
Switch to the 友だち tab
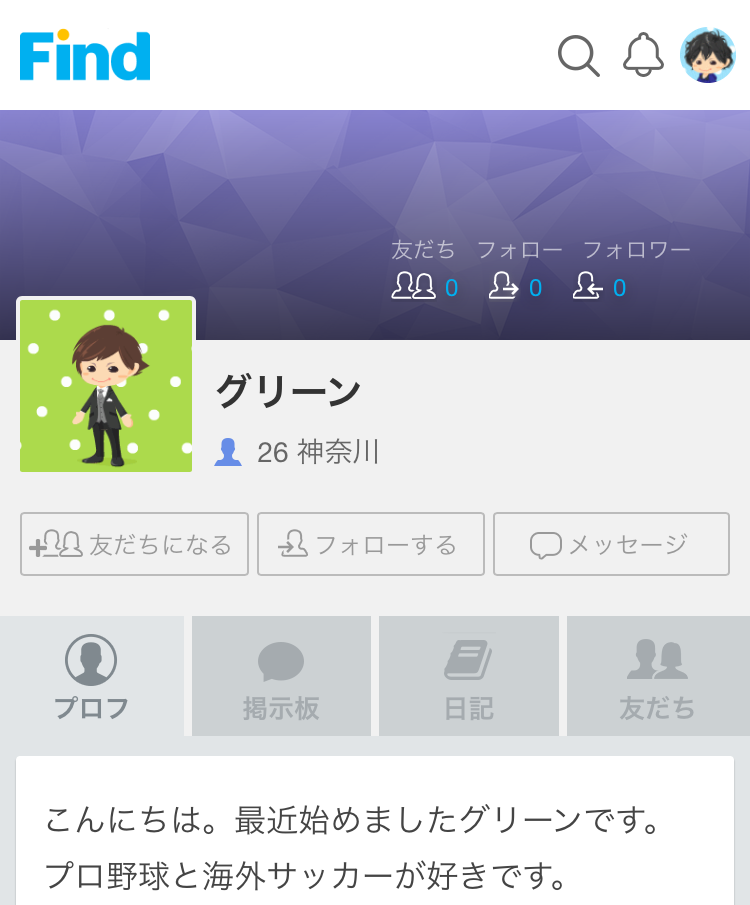point(657,677)
